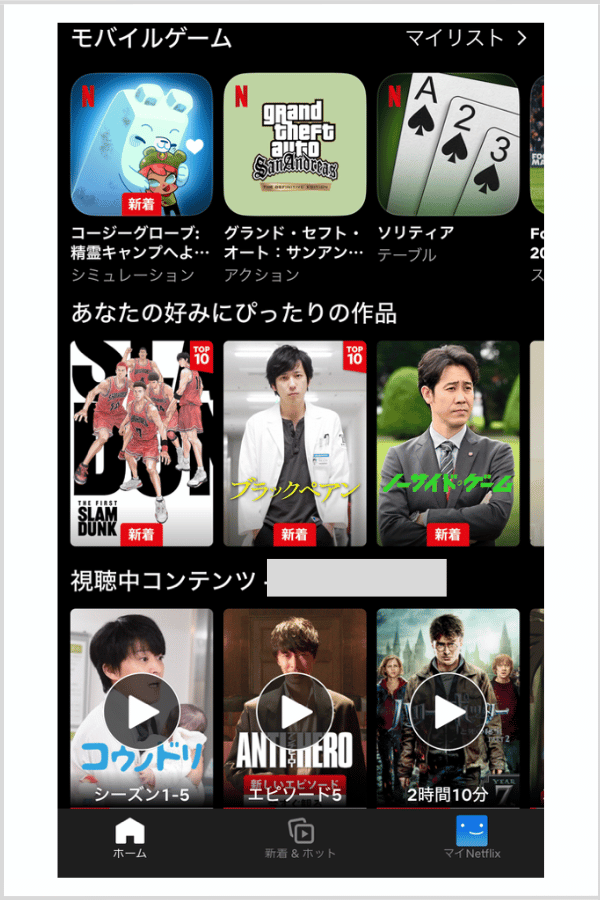Screen dimensions: 600x900
Task: Open the ブラックペアン title poster
Action: pos(294,443)
